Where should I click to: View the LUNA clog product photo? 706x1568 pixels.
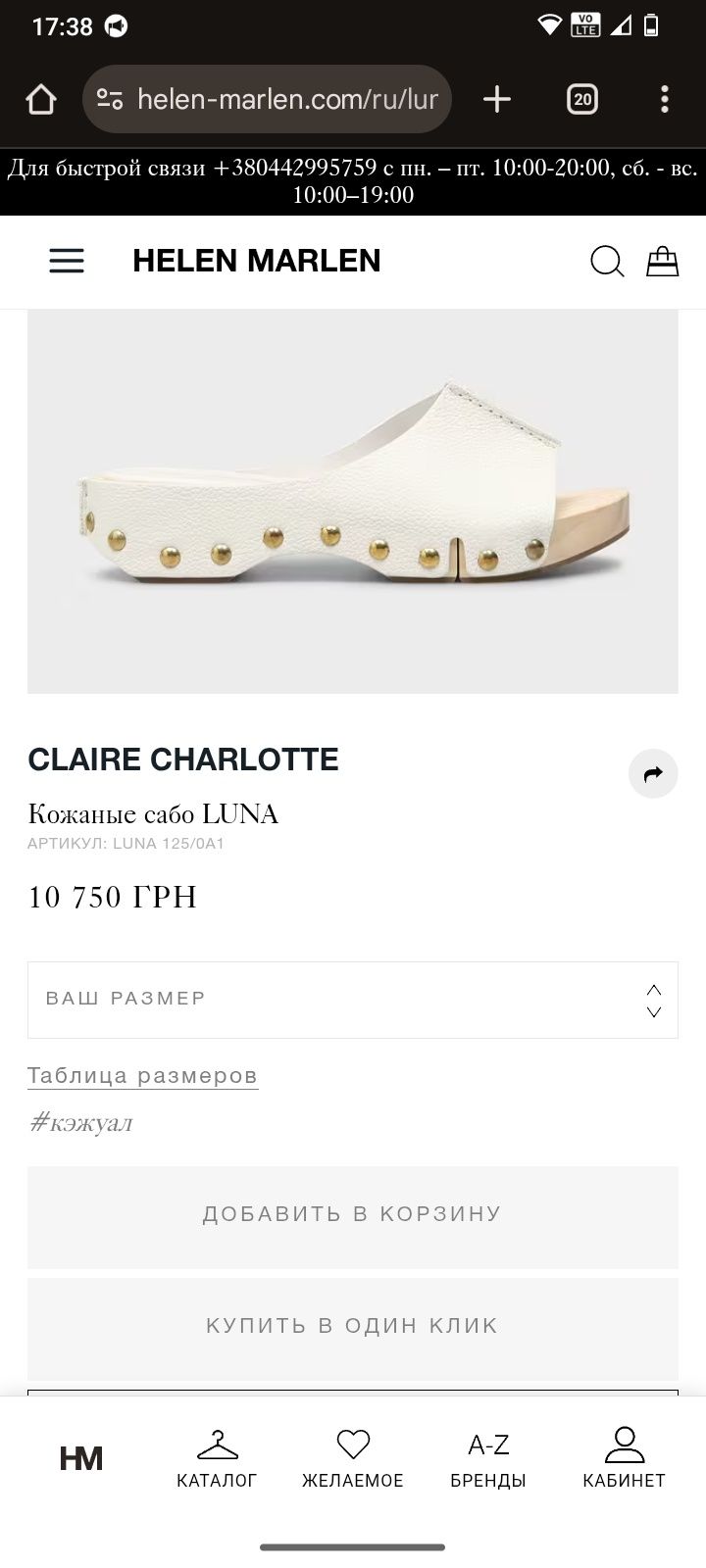click(x=353, y=502)
